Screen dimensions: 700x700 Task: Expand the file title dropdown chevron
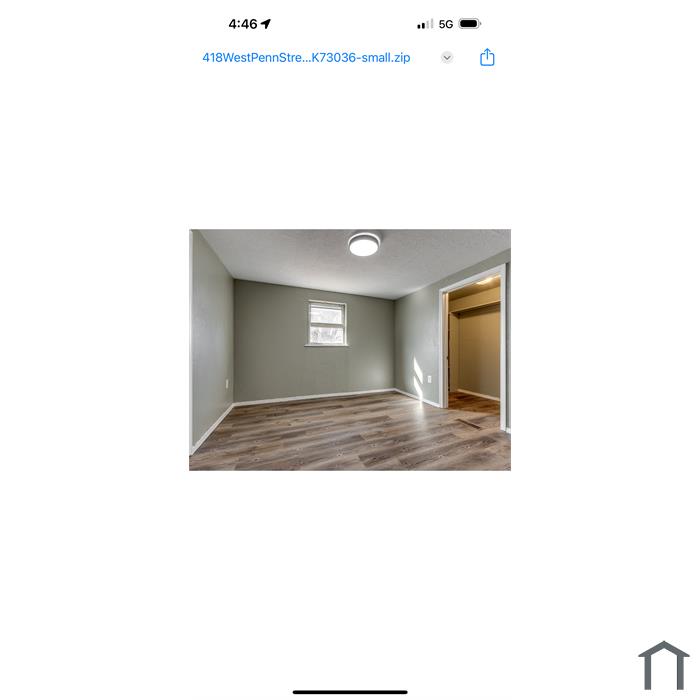pyautogui.click(x=447, y=58)
